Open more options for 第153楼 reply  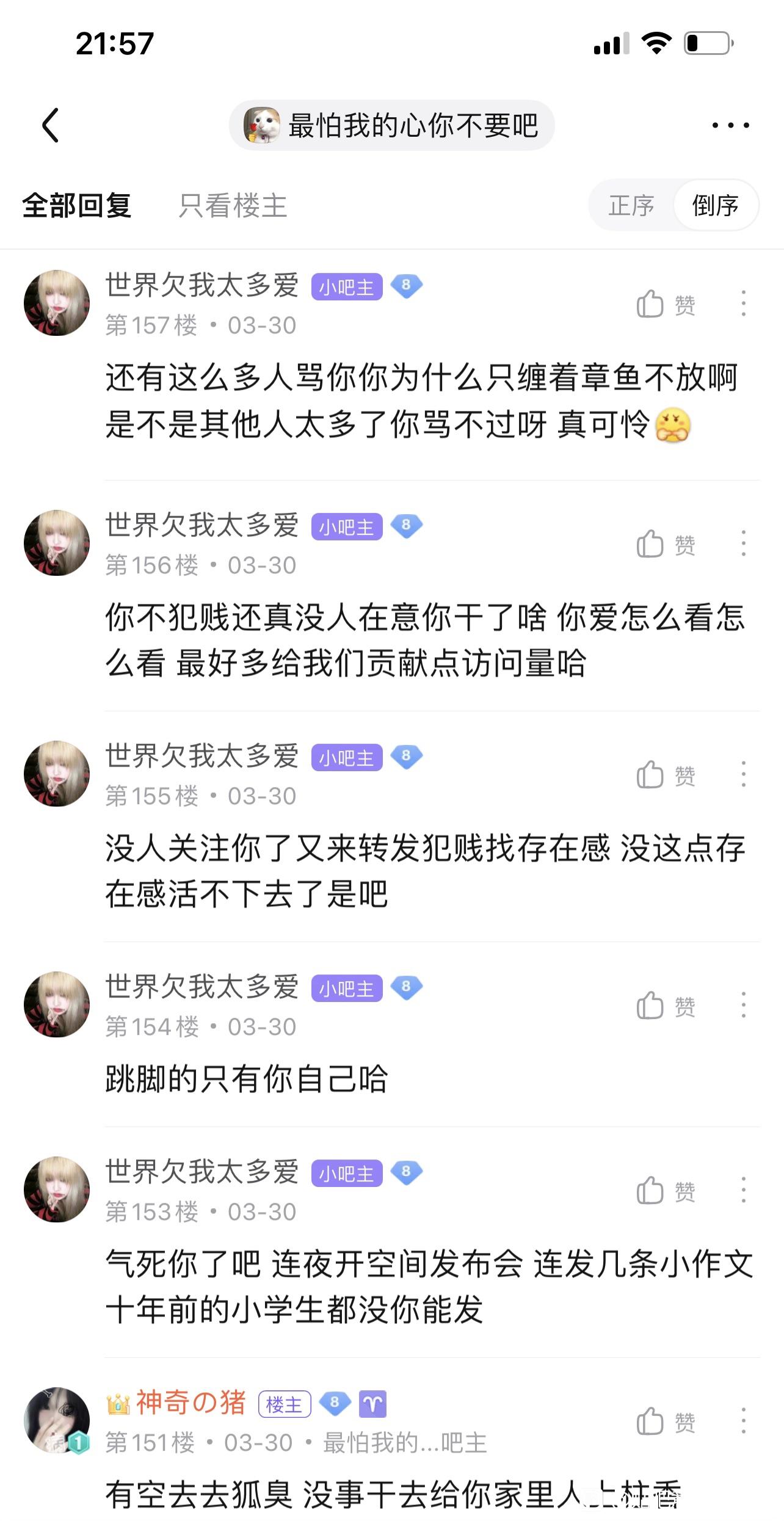click(x=743, y=1190)
